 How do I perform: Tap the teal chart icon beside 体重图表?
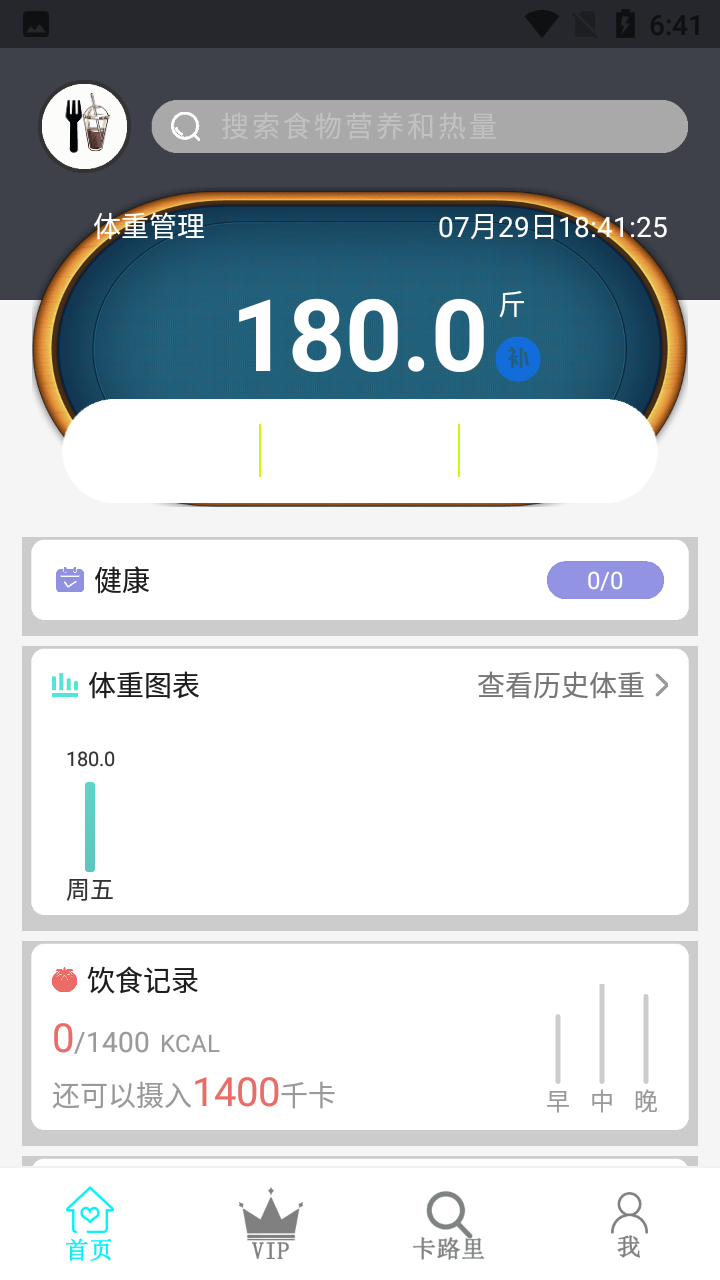coord(62,686)
